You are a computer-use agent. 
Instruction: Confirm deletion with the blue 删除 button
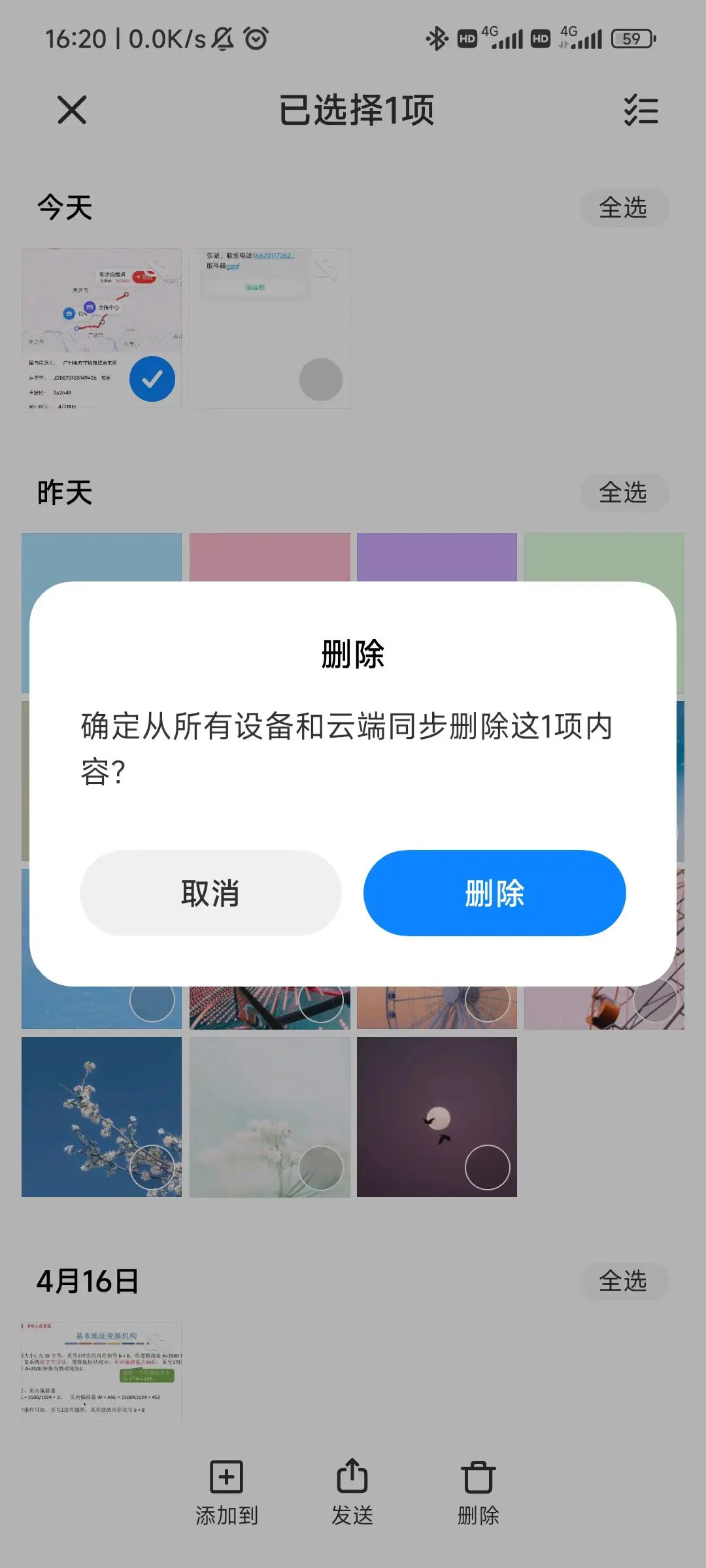click(494, 893)
